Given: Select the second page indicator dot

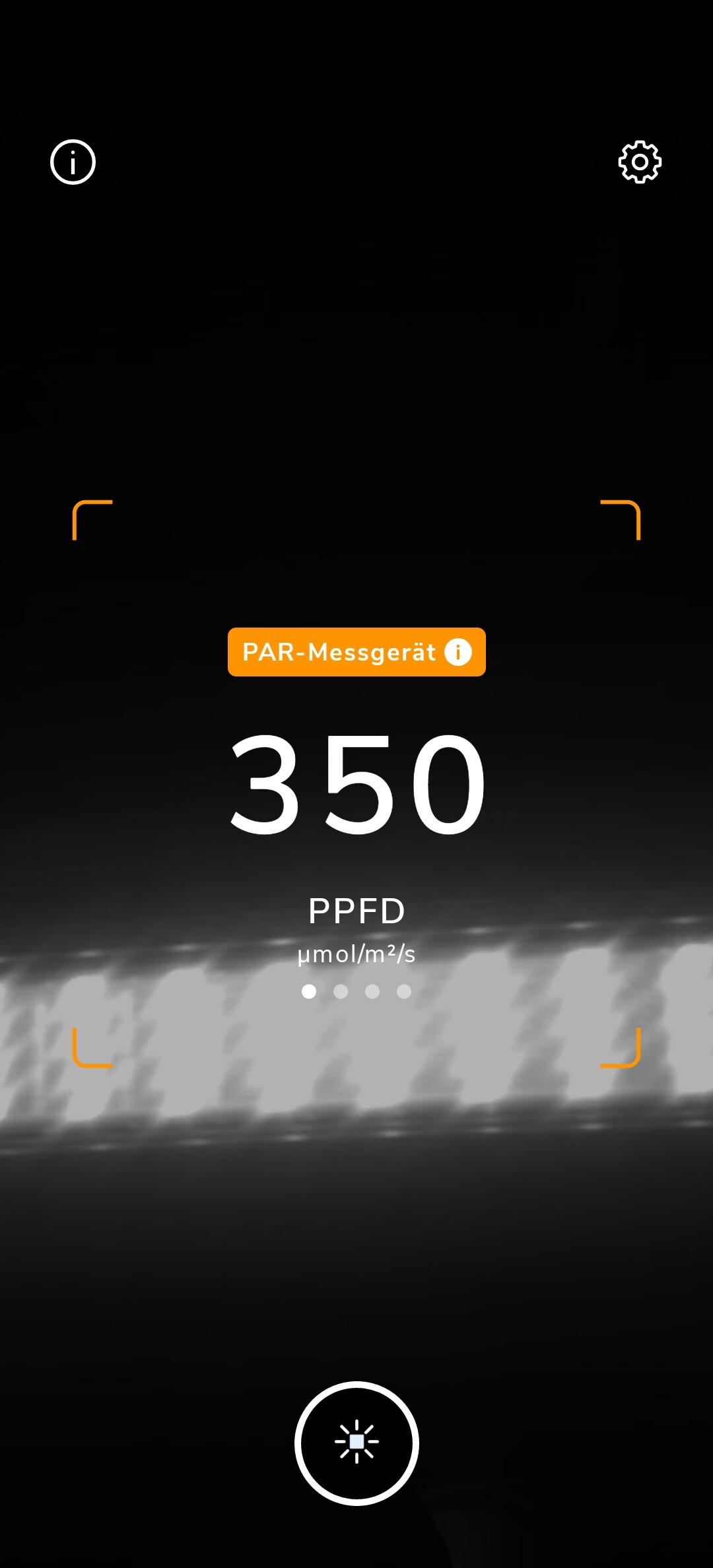Looking at the screenshot, I should coord(341,991).
